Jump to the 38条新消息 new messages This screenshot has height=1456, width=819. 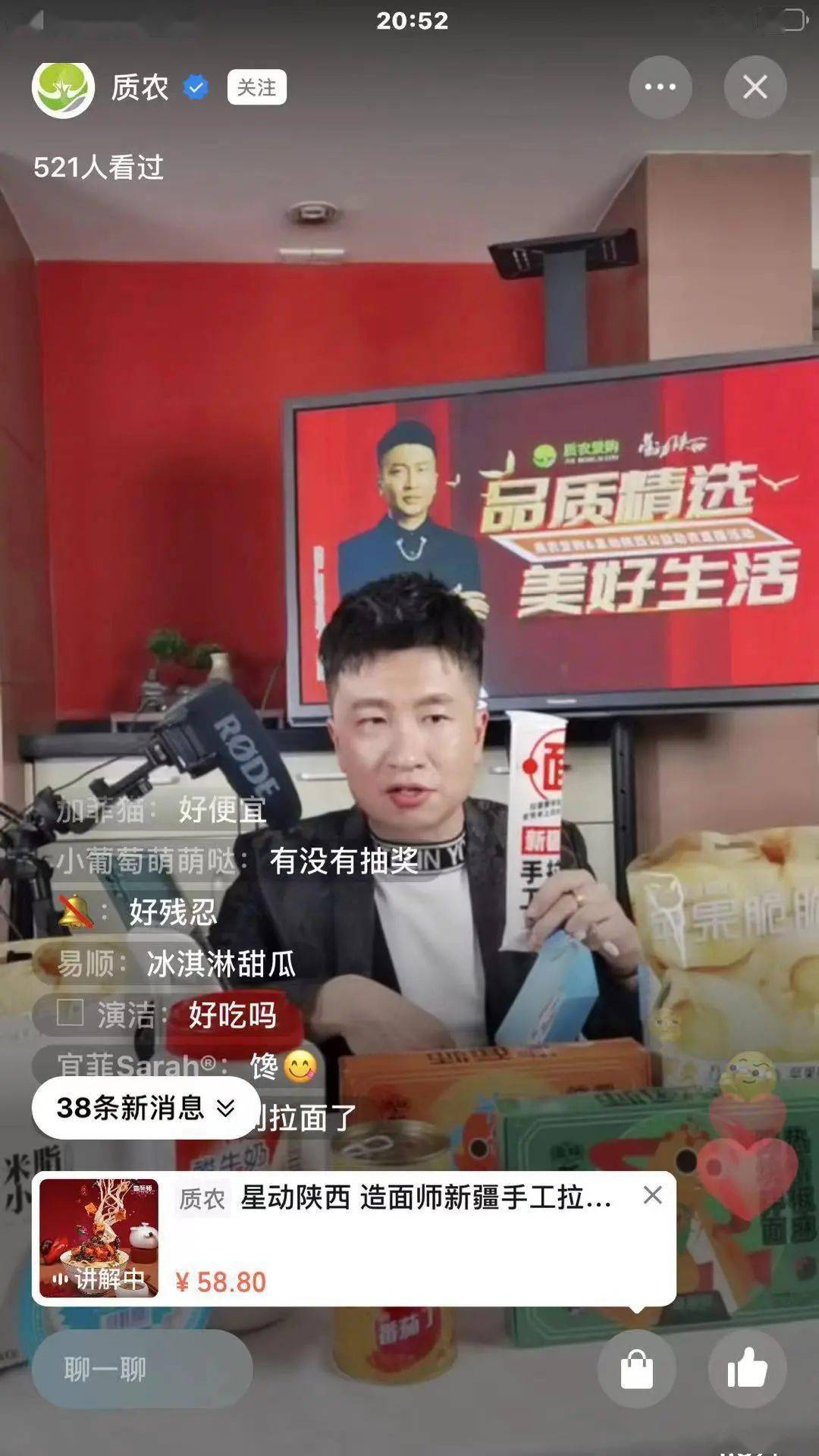coord(146,1108)
